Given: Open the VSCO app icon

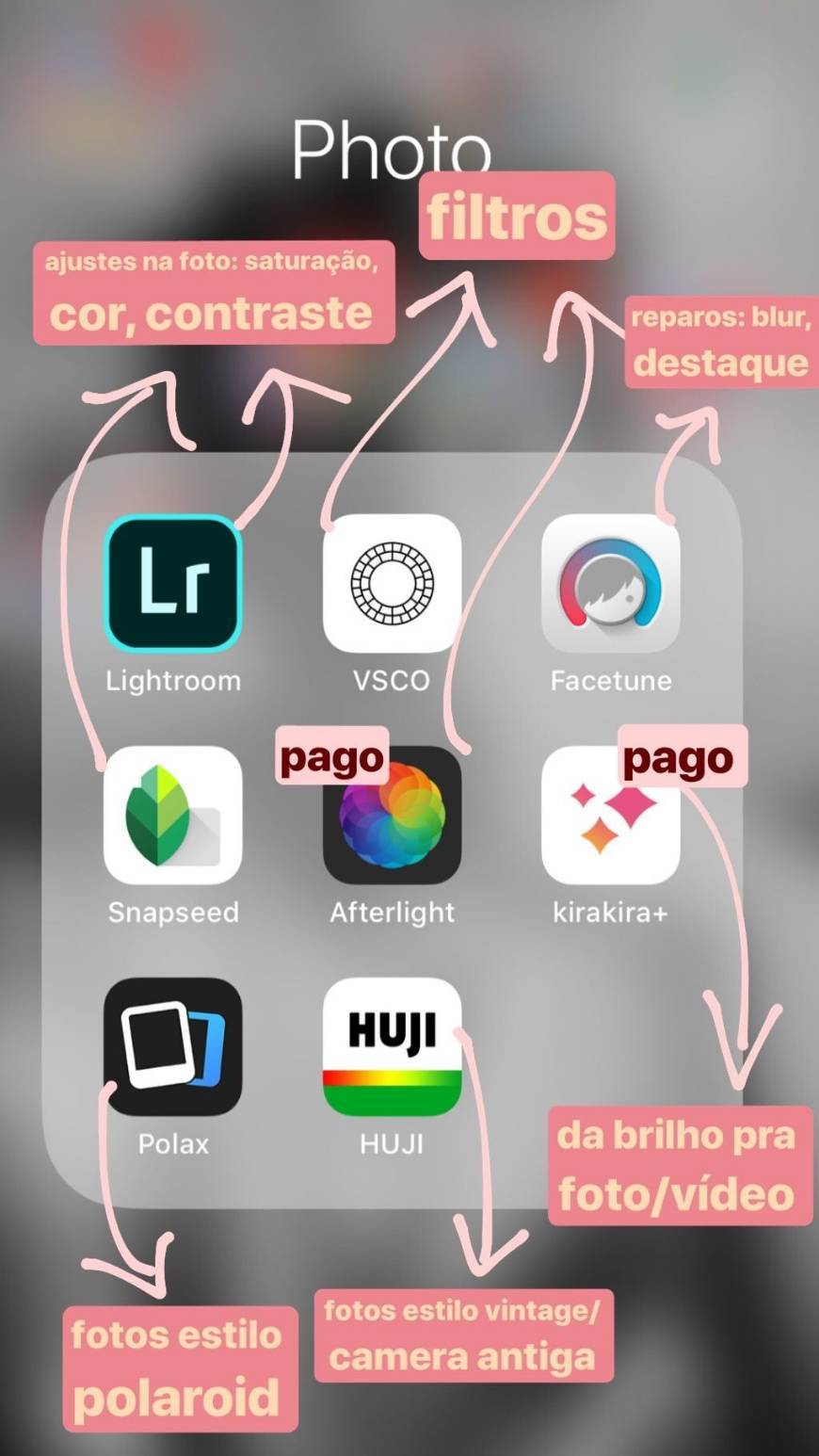Looking at the screenshot, I should (392, 584).
